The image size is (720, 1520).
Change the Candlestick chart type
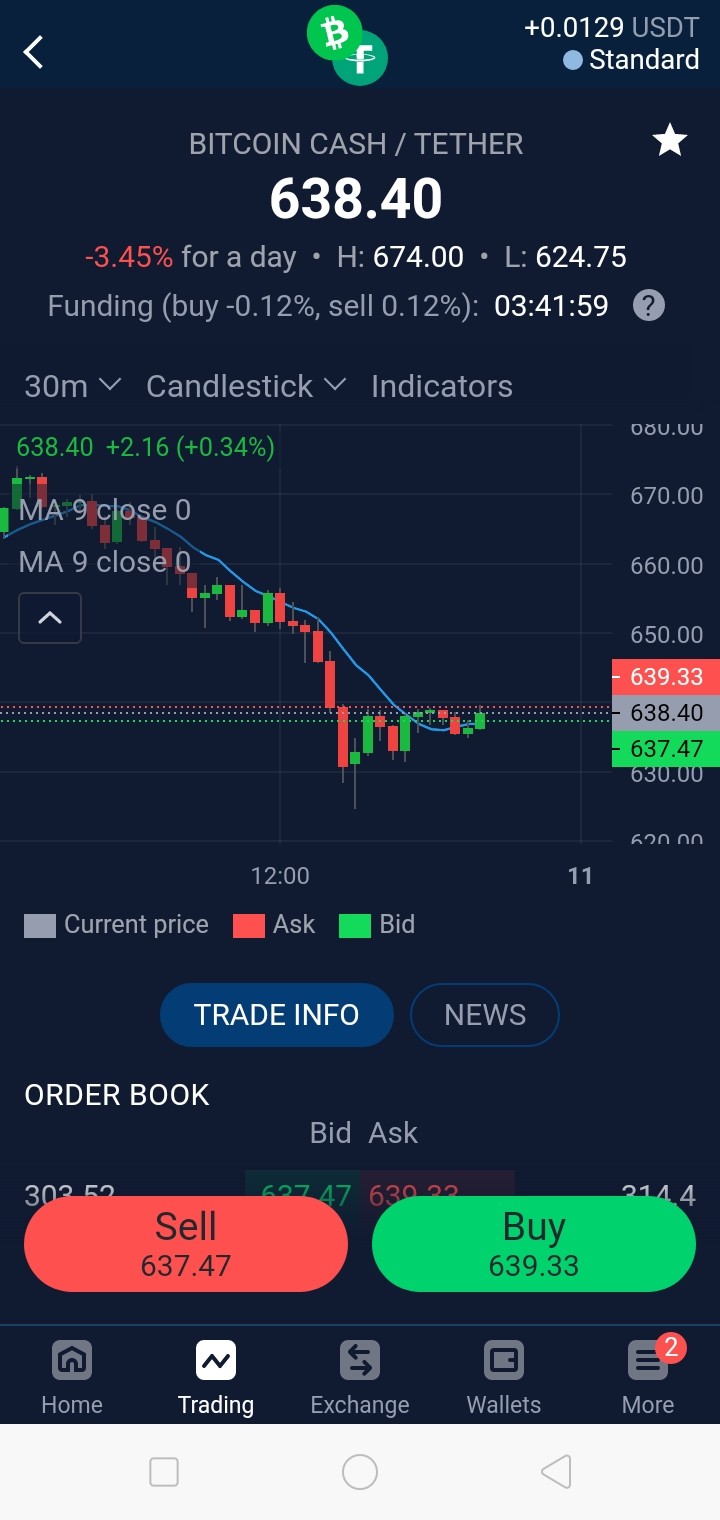[x=246, y=386]
